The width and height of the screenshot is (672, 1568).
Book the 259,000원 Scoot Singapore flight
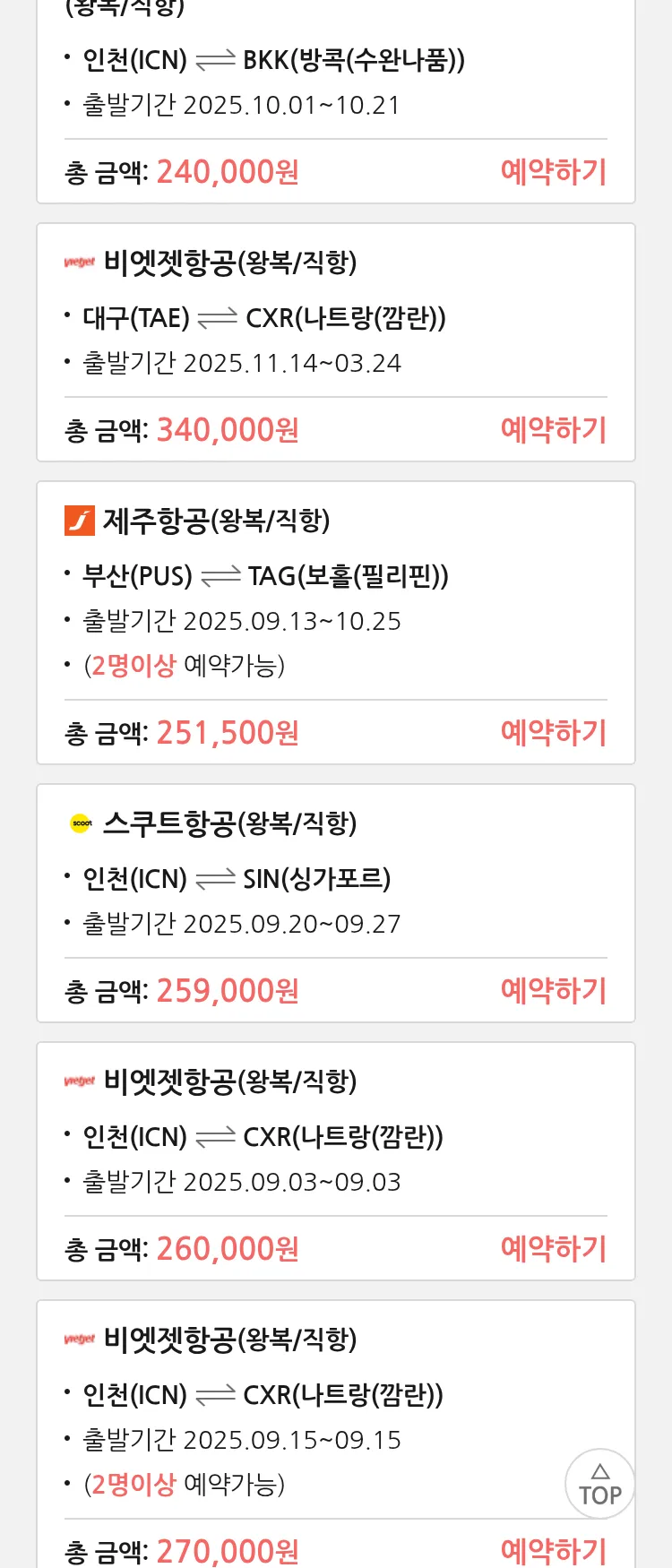coord(553,990)
